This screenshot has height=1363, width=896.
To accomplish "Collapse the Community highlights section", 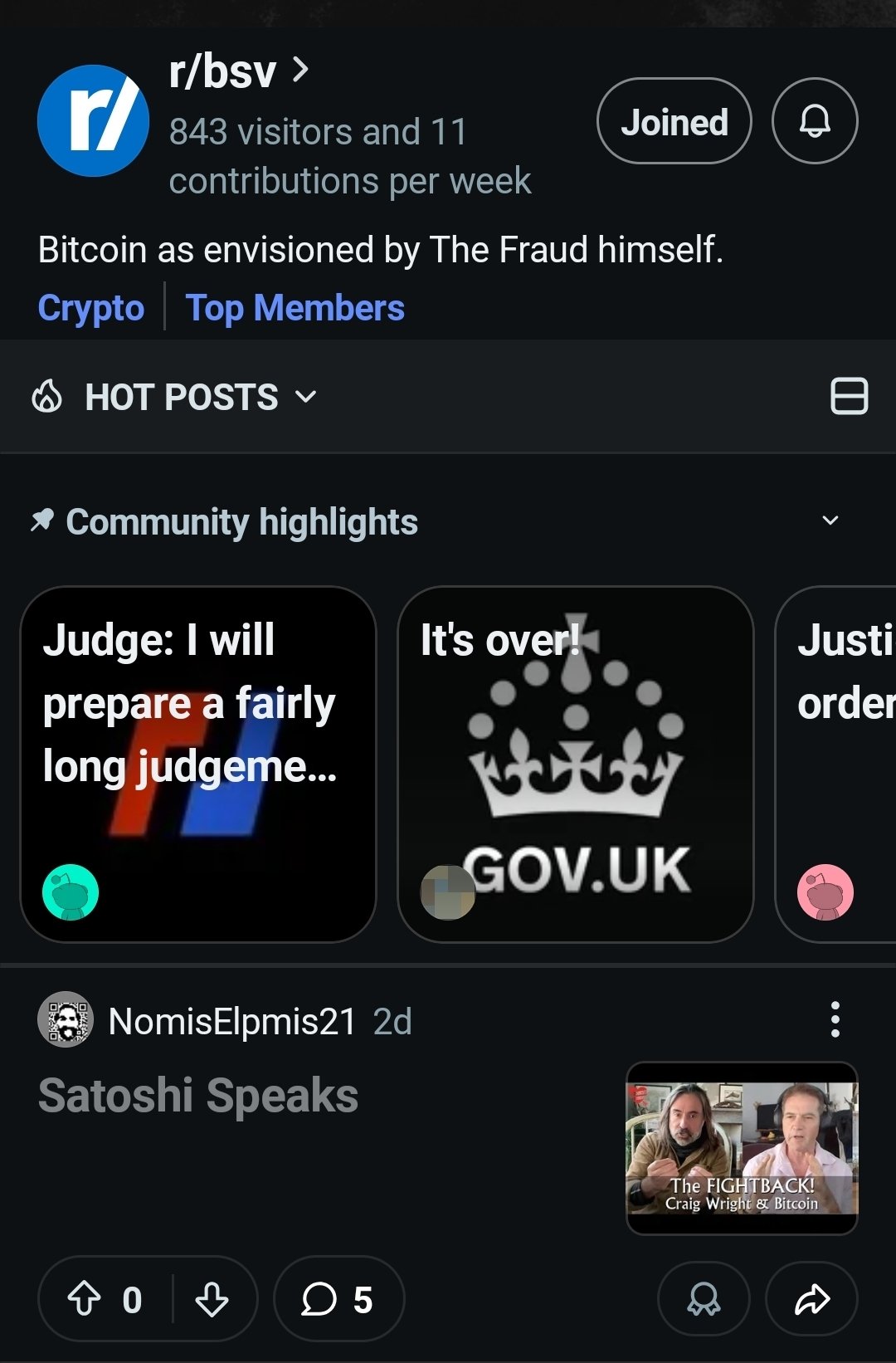I will pos(830,520).
